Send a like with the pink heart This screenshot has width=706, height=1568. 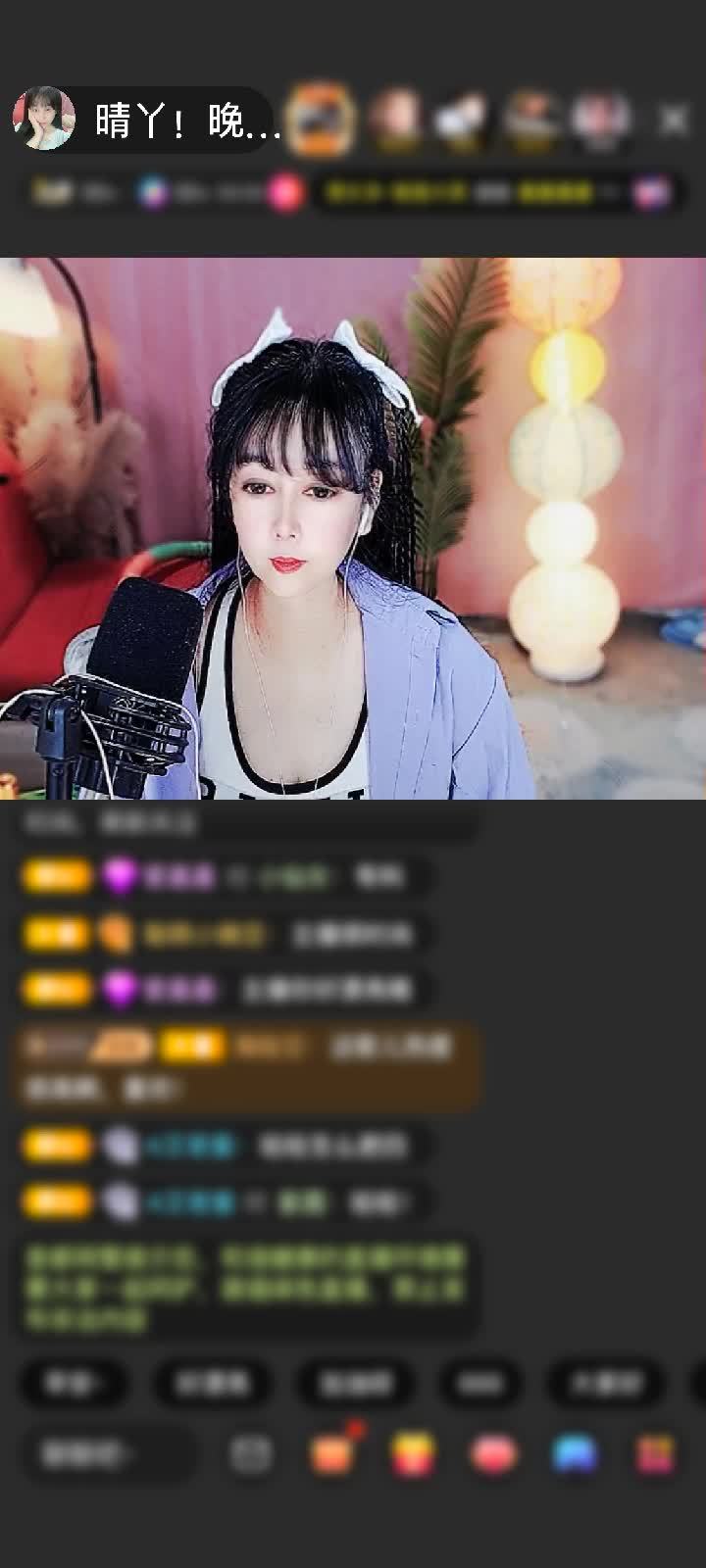click(494, 1454)
